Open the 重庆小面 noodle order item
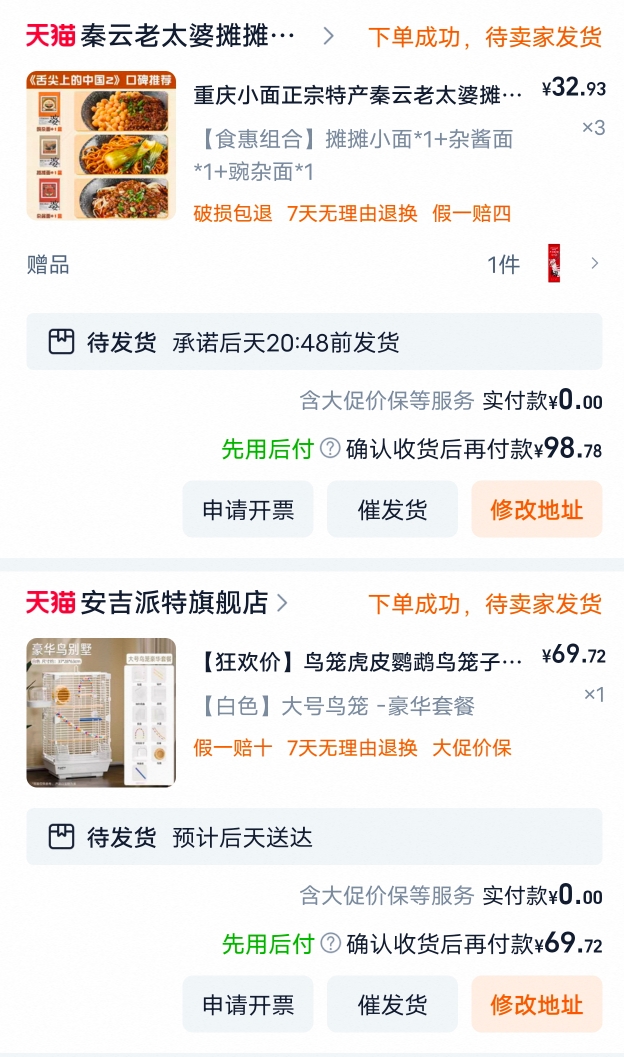 [x=315, y=146]
